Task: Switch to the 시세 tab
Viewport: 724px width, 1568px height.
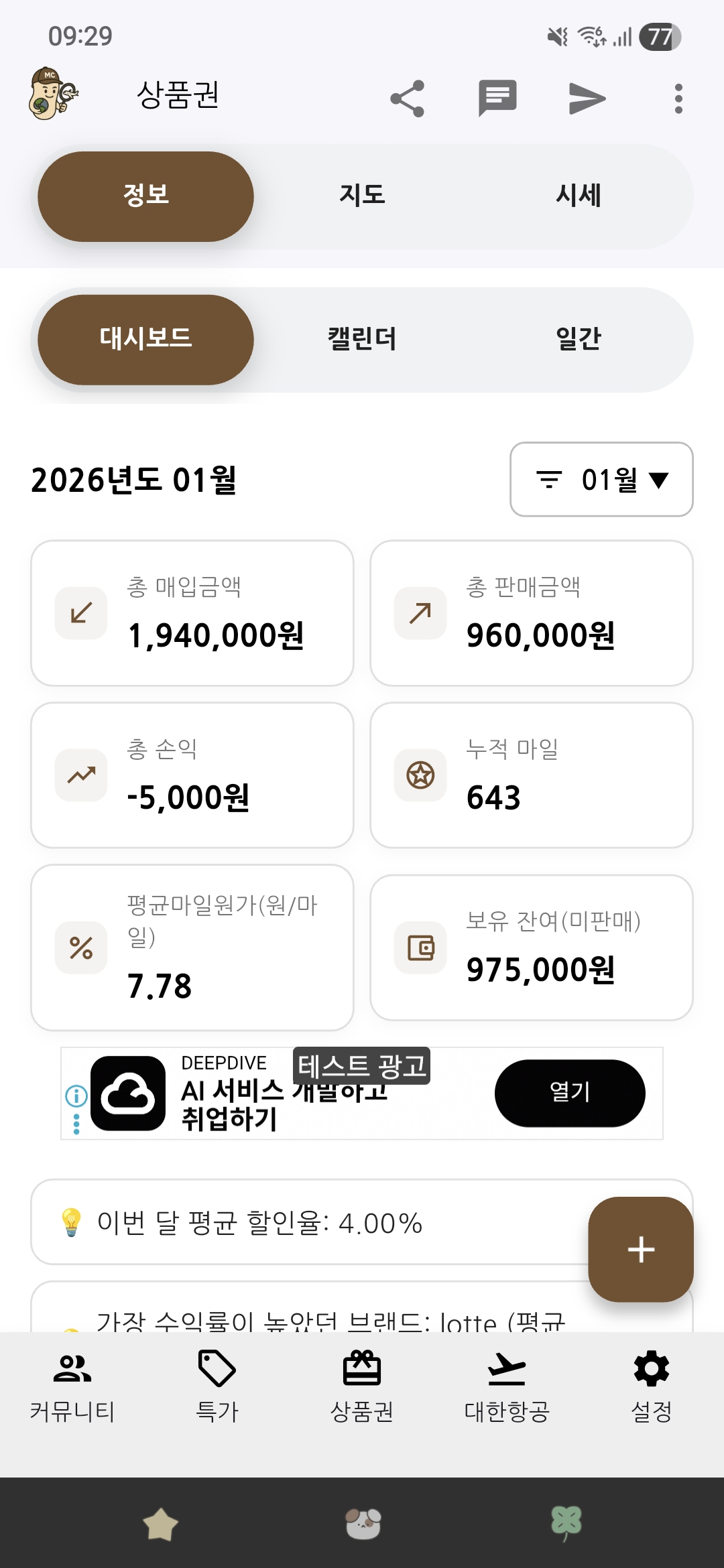Action: click(x=578, y=195)
